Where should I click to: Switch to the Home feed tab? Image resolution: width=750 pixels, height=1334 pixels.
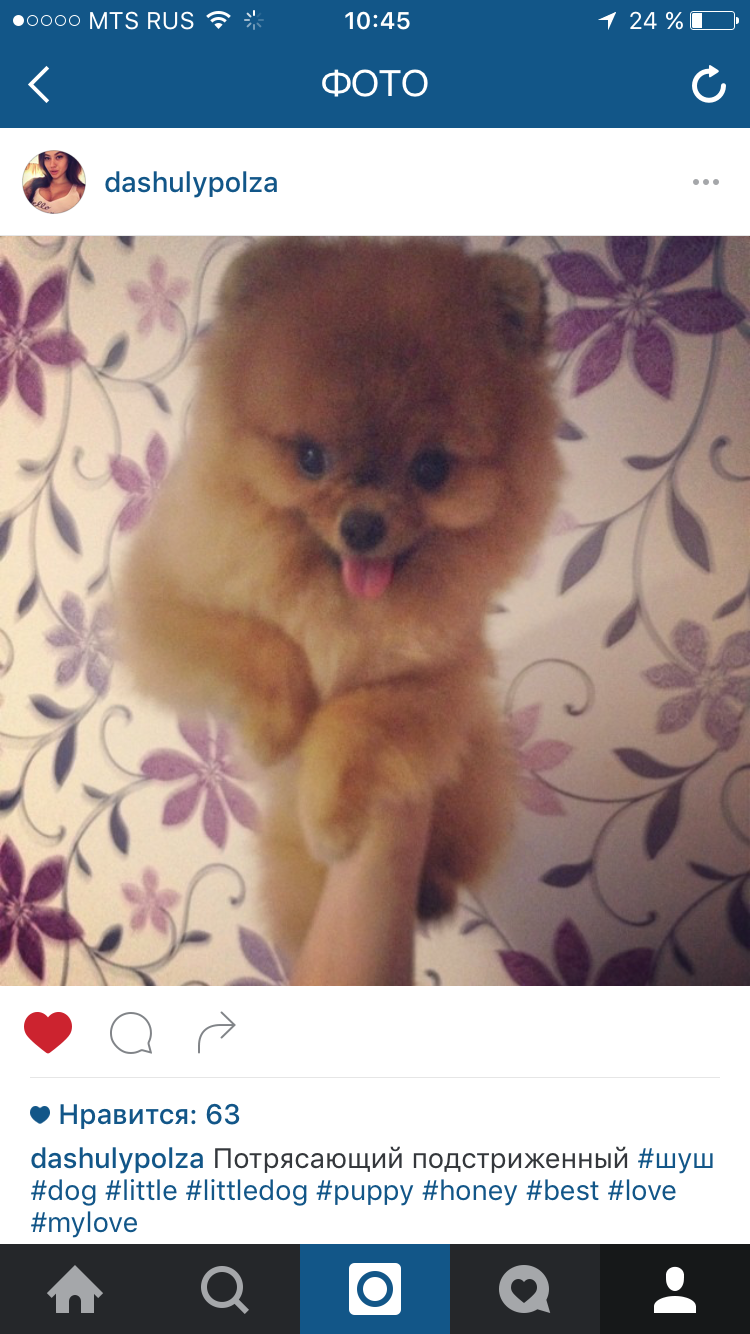75,1289
